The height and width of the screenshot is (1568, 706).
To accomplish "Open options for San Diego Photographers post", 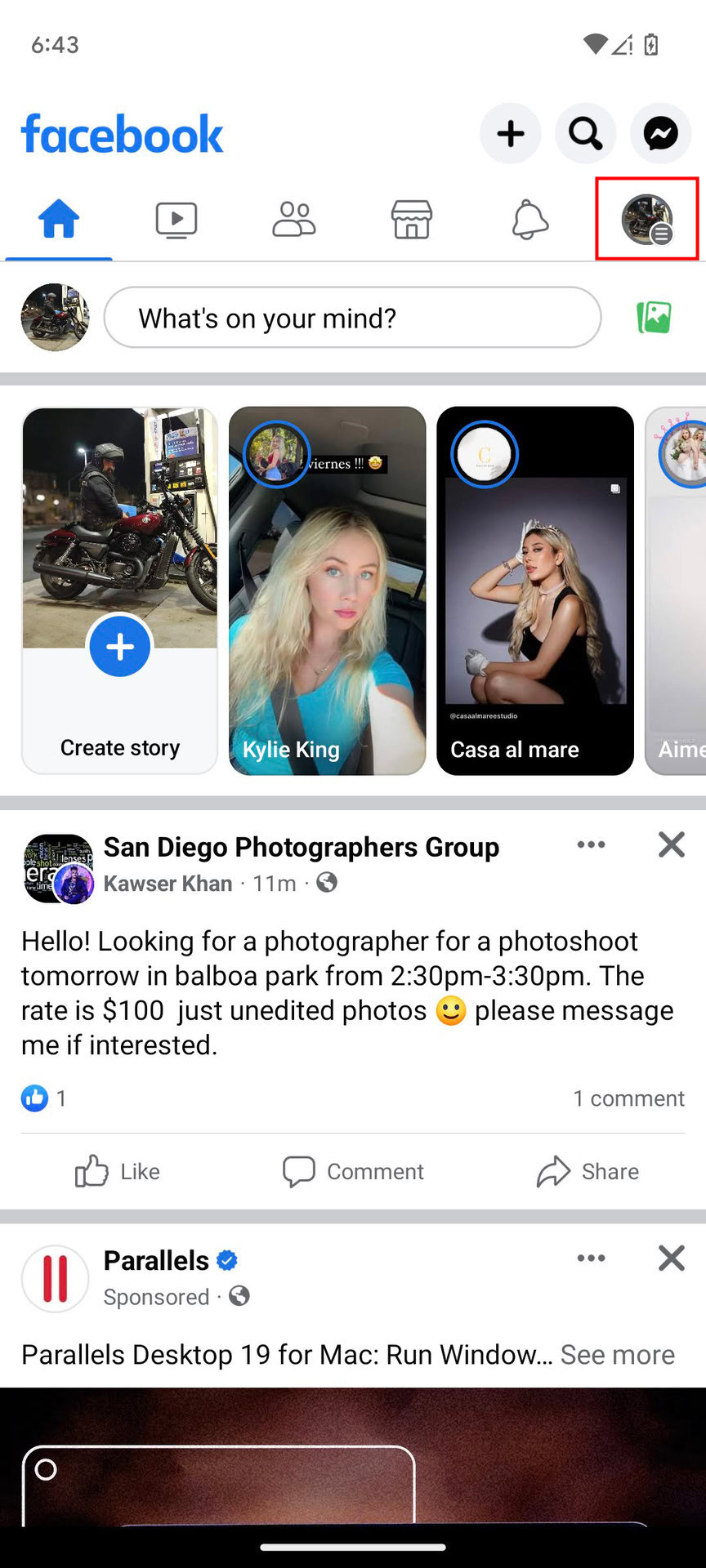I will [x=591, y=844].
